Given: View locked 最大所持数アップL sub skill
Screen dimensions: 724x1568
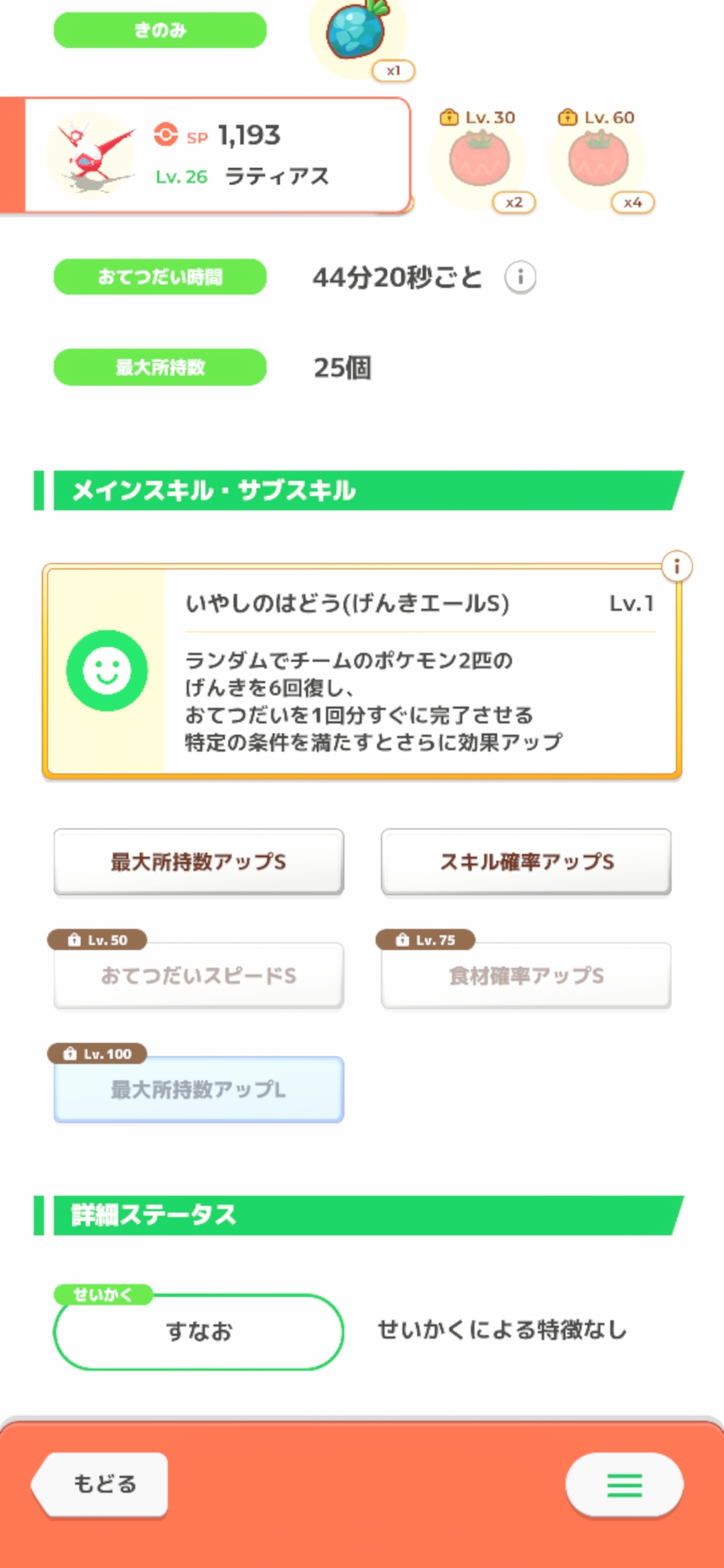Looking at the screenshot, I should (198, 1090).
